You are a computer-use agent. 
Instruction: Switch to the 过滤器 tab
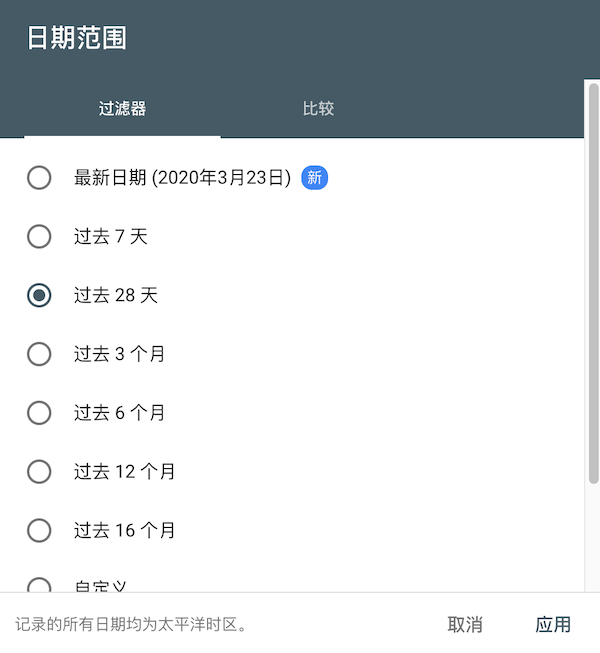coord(122,108)
